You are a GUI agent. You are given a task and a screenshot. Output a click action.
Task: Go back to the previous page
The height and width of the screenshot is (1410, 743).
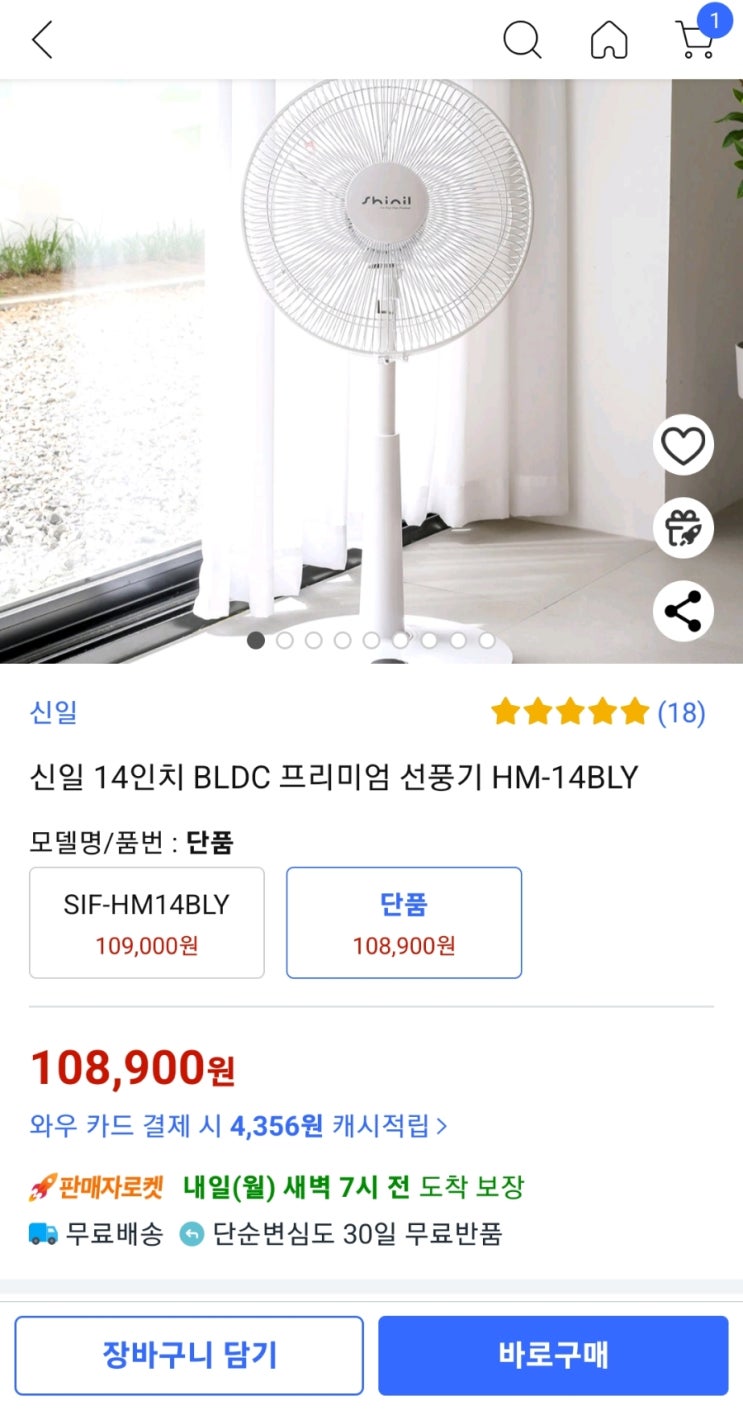pyautogui.click(x=42, y=40)
